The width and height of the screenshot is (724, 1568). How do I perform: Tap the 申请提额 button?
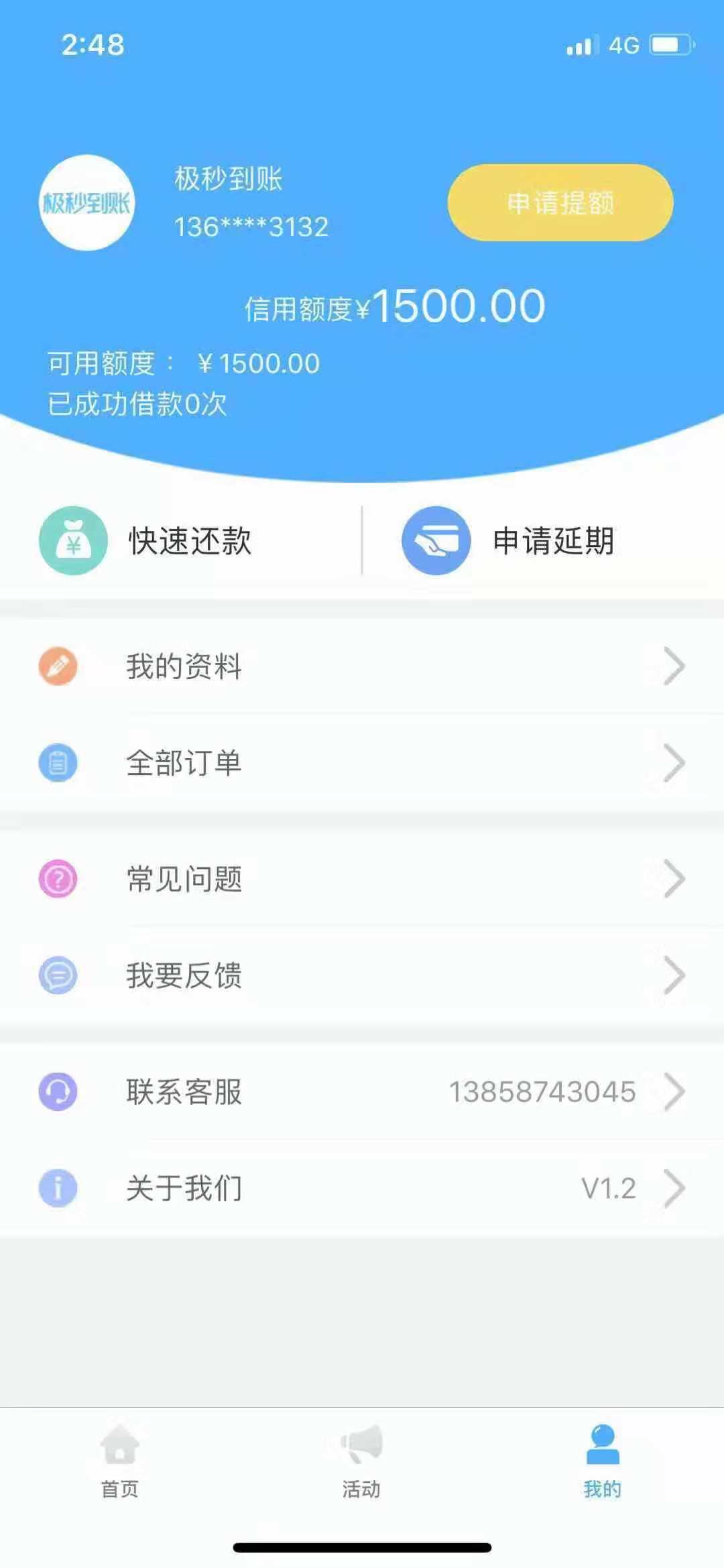(x=560, y=202)
